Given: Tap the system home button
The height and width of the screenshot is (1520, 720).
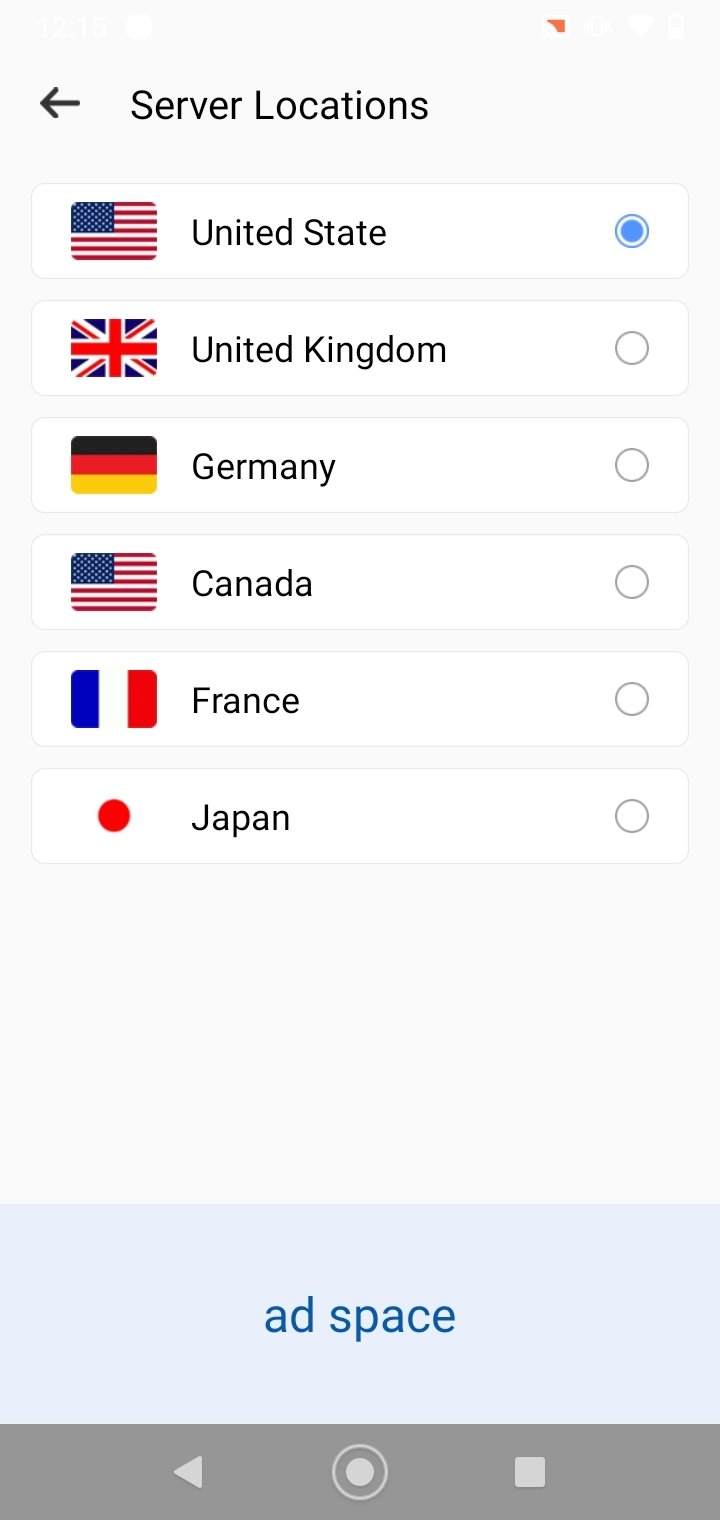Looking at the screenshot, I should (x=360, y=1472).
